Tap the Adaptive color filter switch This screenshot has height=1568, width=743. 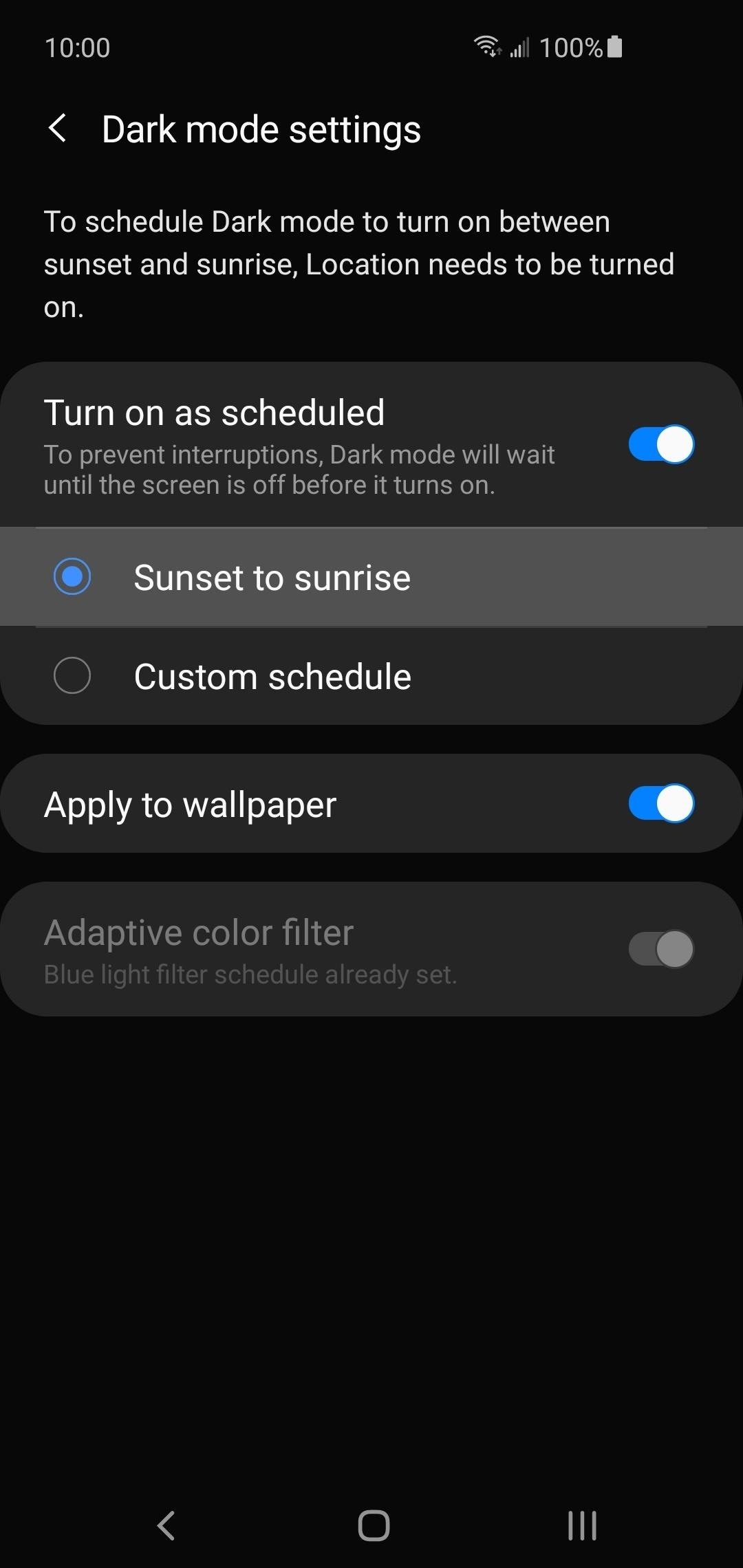tap(661, 949)
